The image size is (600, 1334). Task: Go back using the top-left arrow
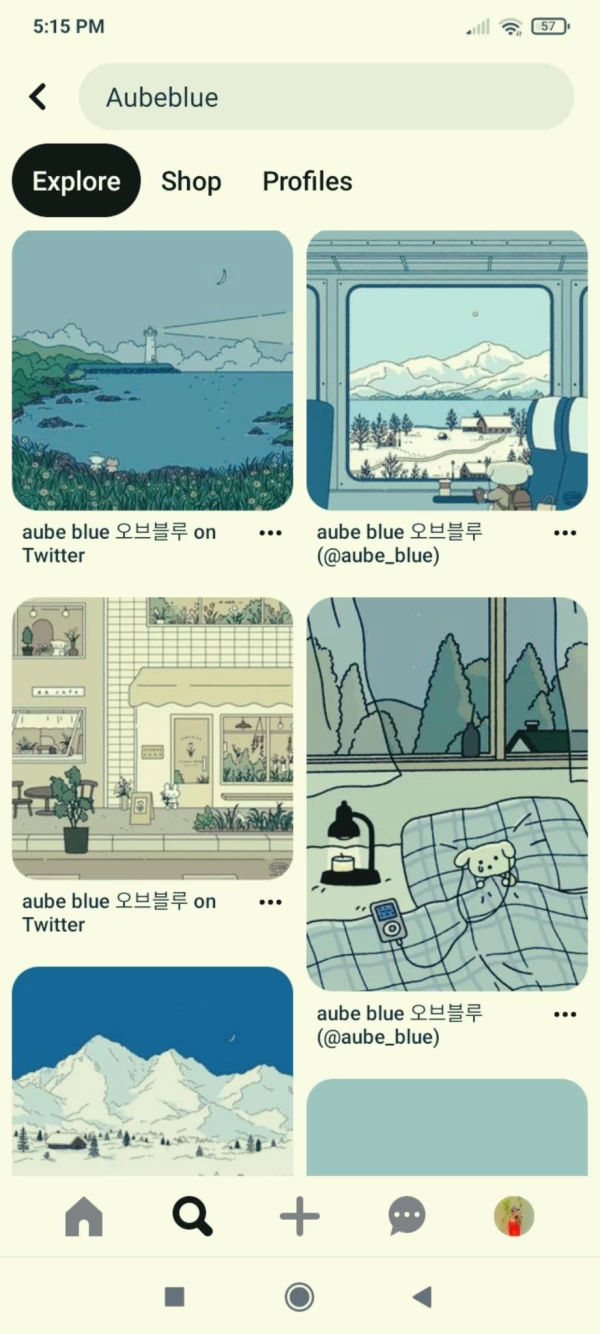38,97
